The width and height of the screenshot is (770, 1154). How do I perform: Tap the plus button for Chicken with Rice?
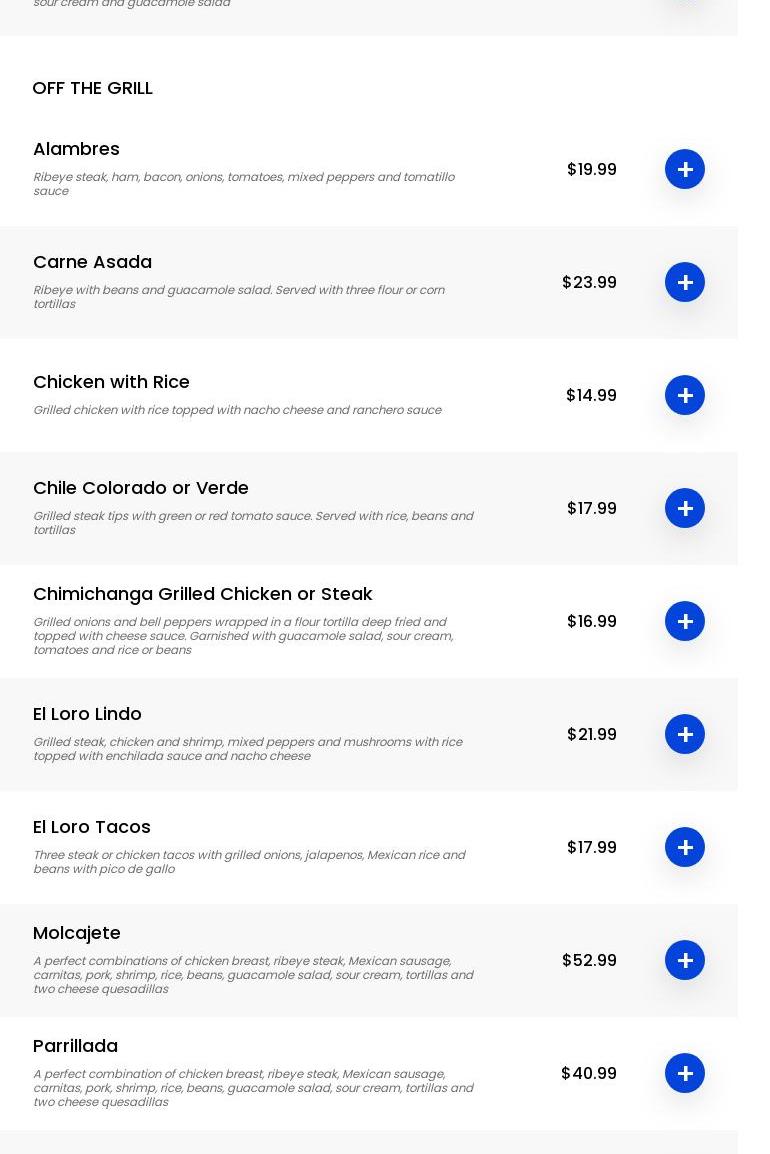(x=685, y=395)
